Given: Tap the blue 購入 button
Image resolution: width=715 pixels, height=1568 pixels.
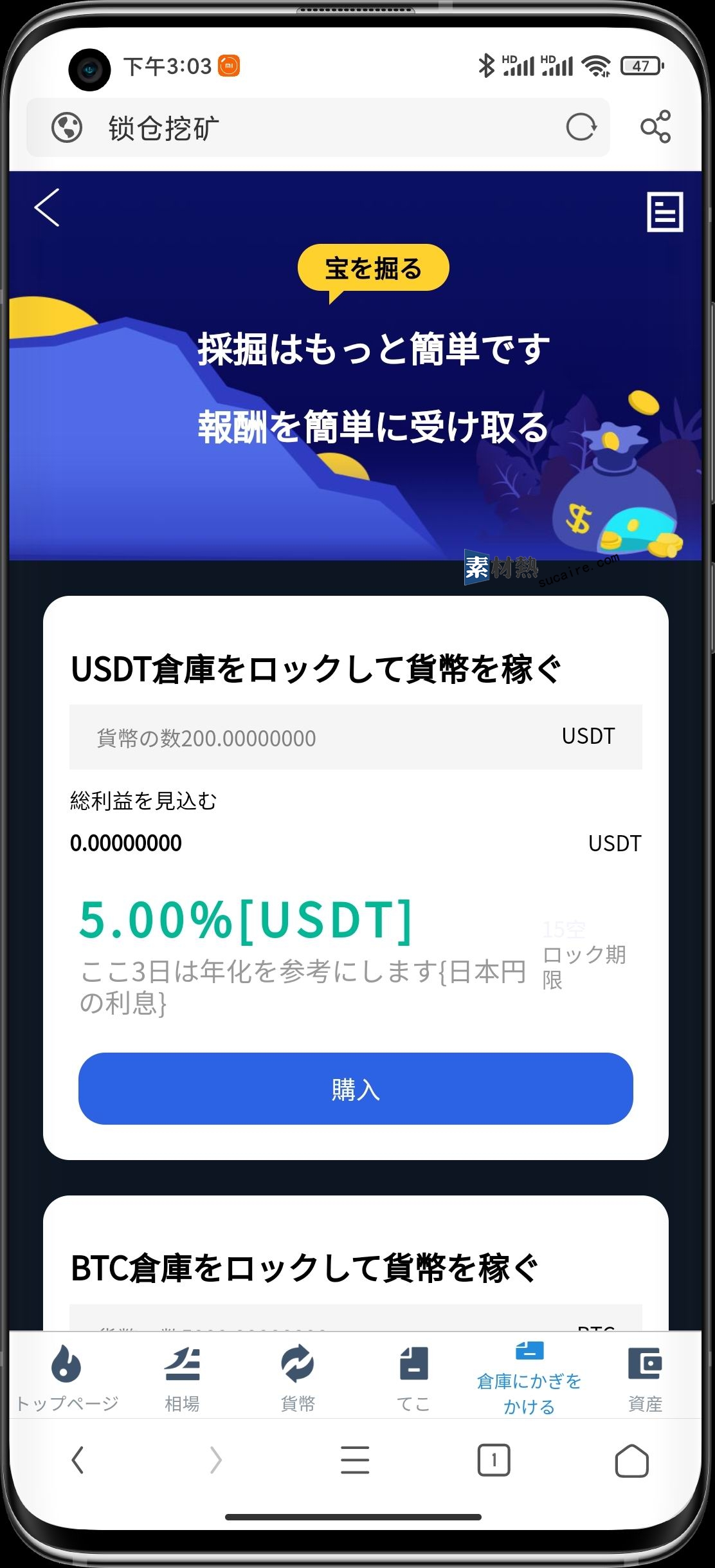Looking at the screenshot, I should coord(356,1089).
